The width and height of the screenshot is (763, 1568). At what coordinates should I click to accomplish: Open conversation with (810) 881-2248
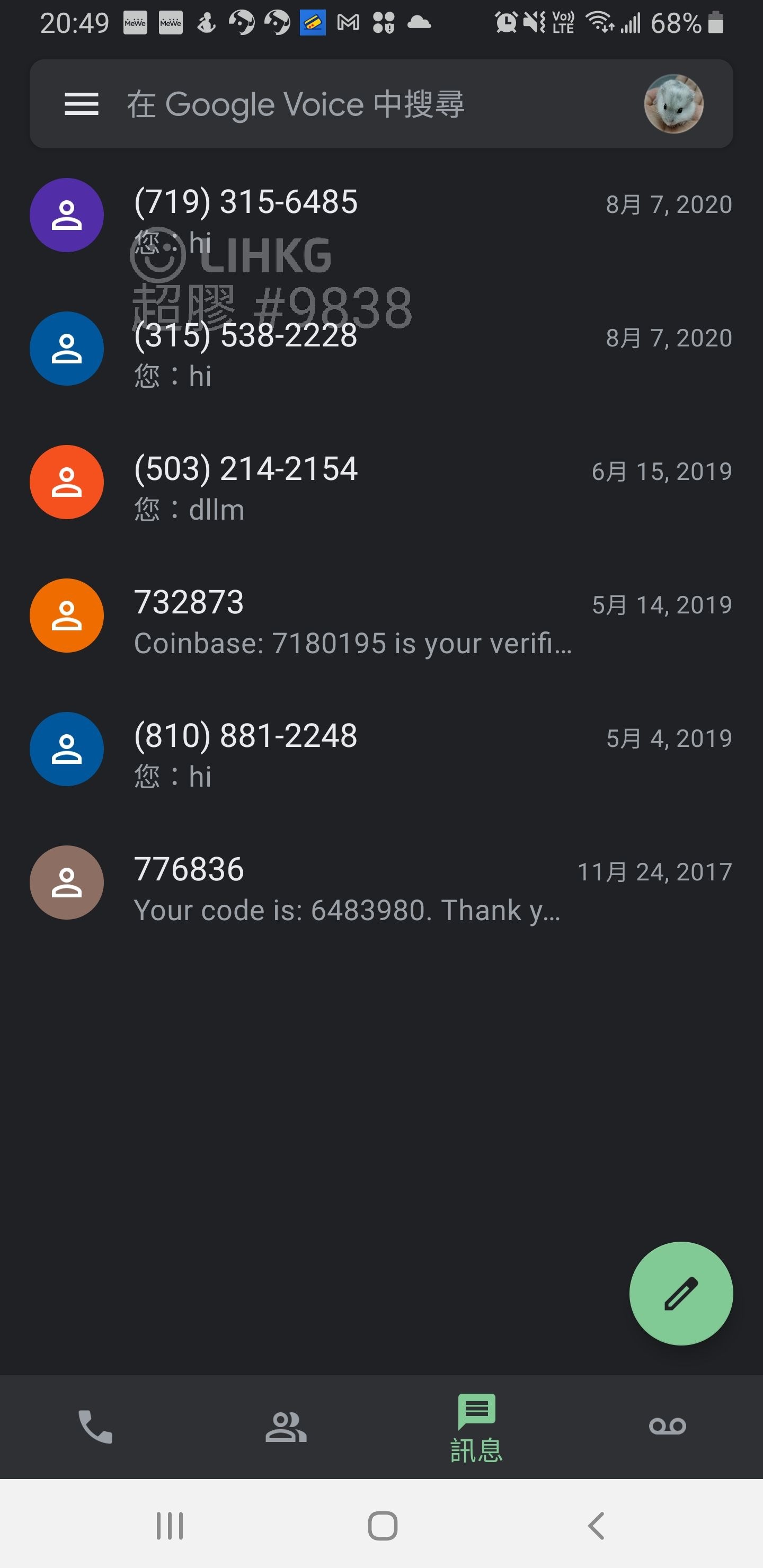[x=381, y=749]
